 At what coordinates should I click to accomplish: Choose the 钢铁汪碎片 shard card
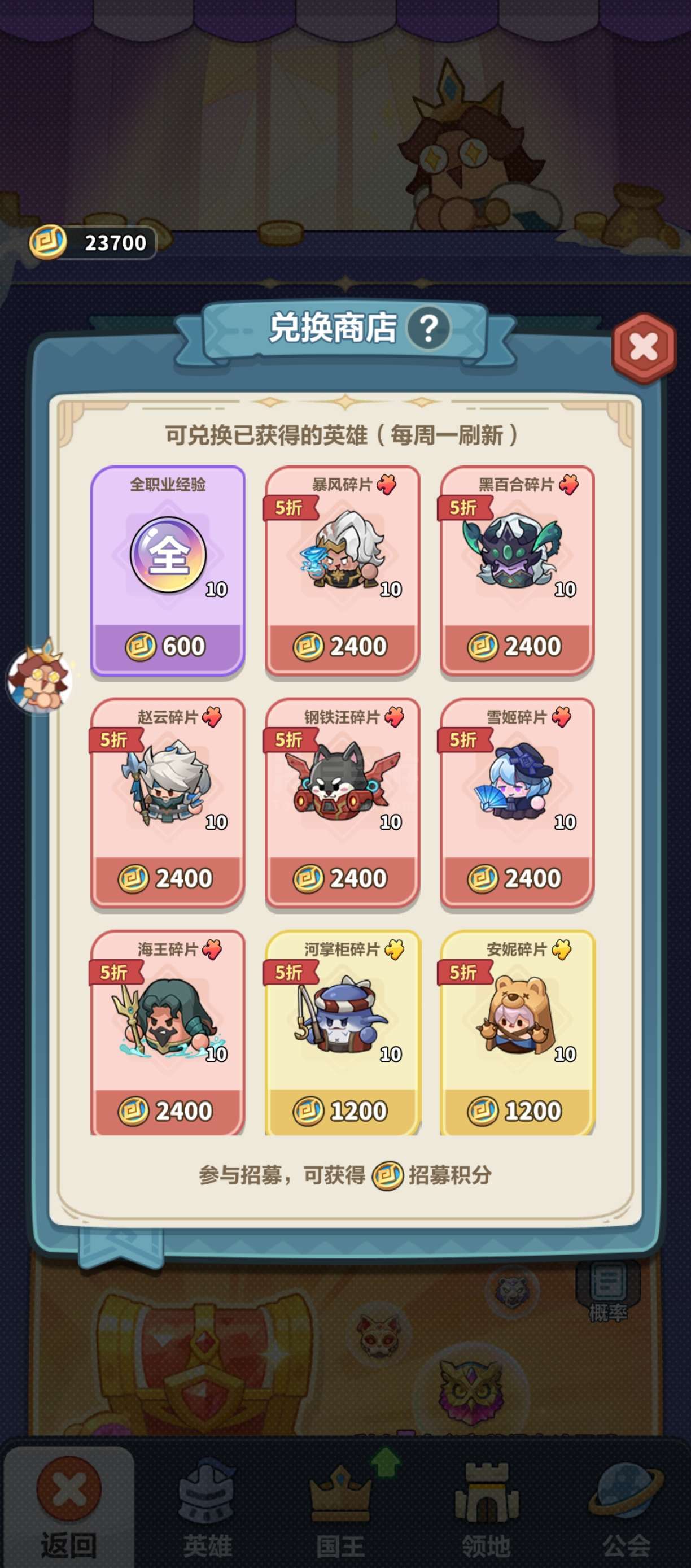point(343,803)
